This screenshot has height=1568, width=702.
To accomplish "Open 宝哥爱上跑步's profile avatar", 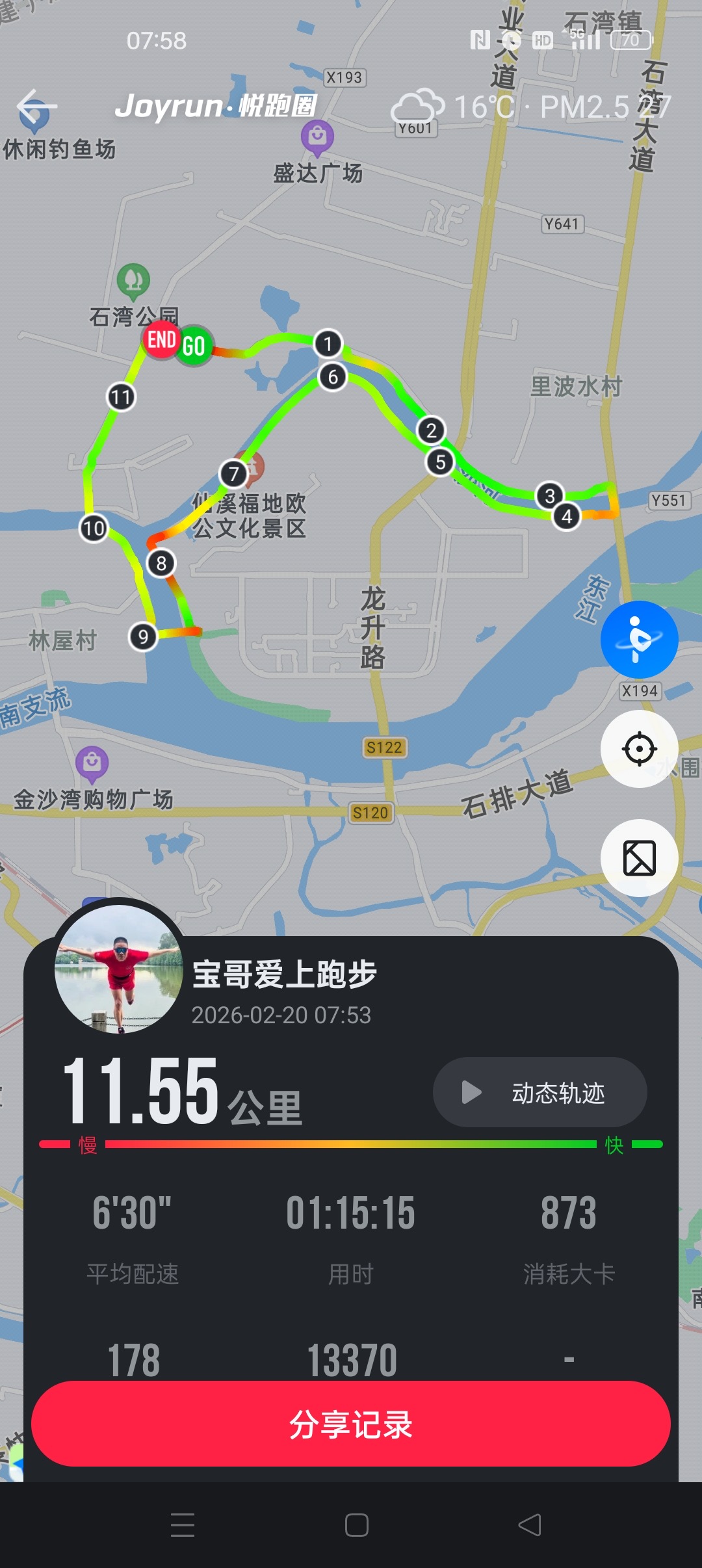I will (119, 969).
